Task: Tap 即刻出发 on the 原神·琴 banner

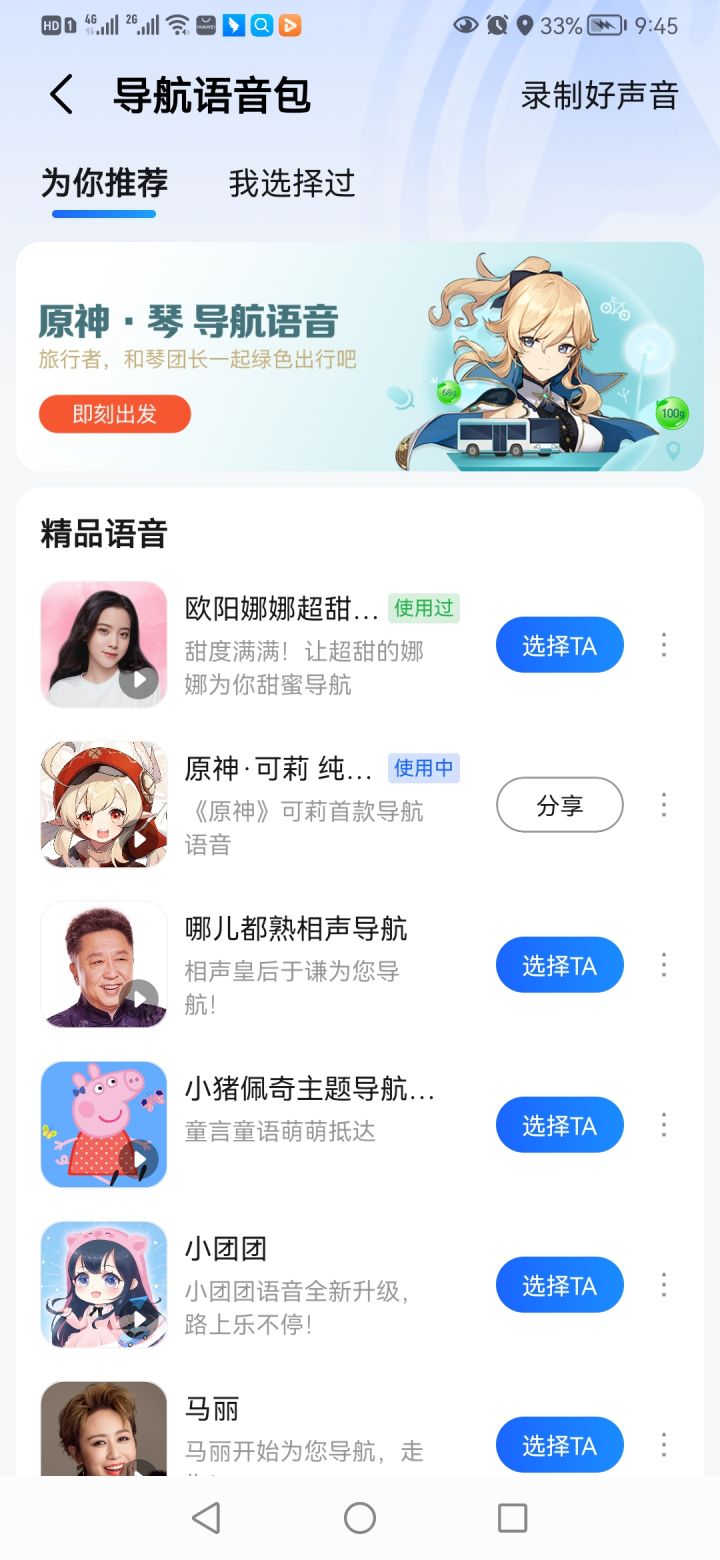Action: click(x=115, y=414)
